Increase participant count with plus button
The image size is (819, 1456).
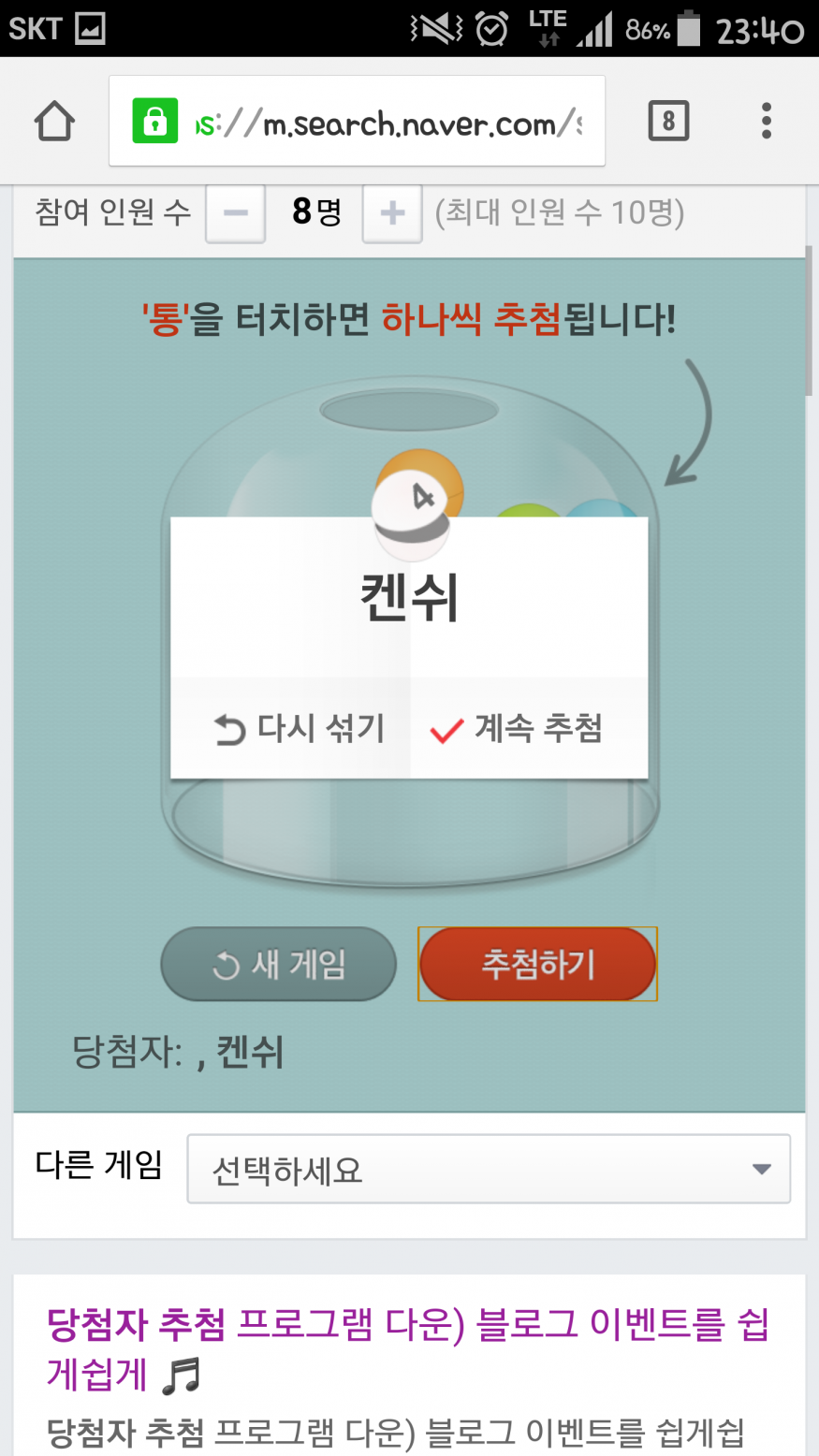[x=392, y=212]
